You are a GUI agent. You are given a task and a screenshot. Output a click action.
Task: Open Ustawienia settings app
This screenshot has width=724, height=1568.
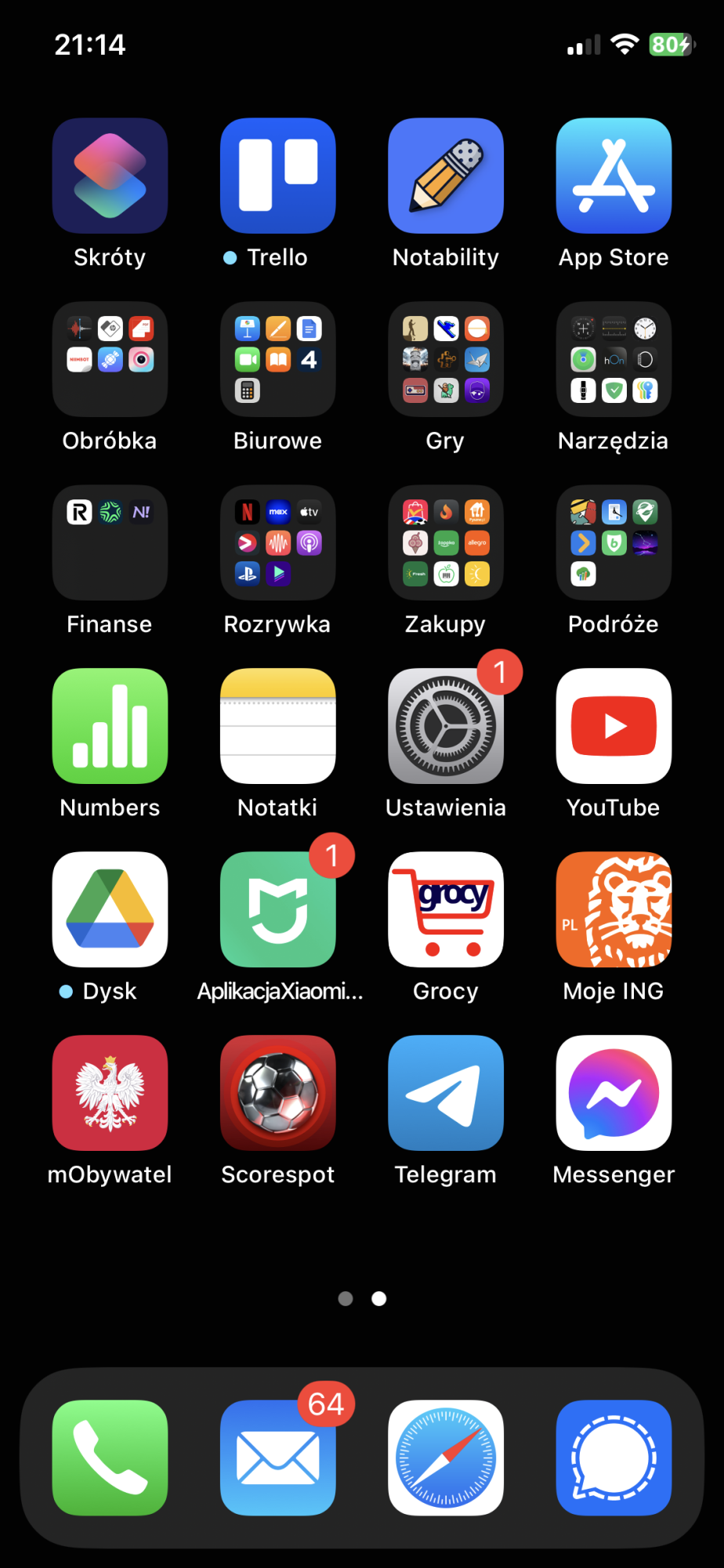445,726
